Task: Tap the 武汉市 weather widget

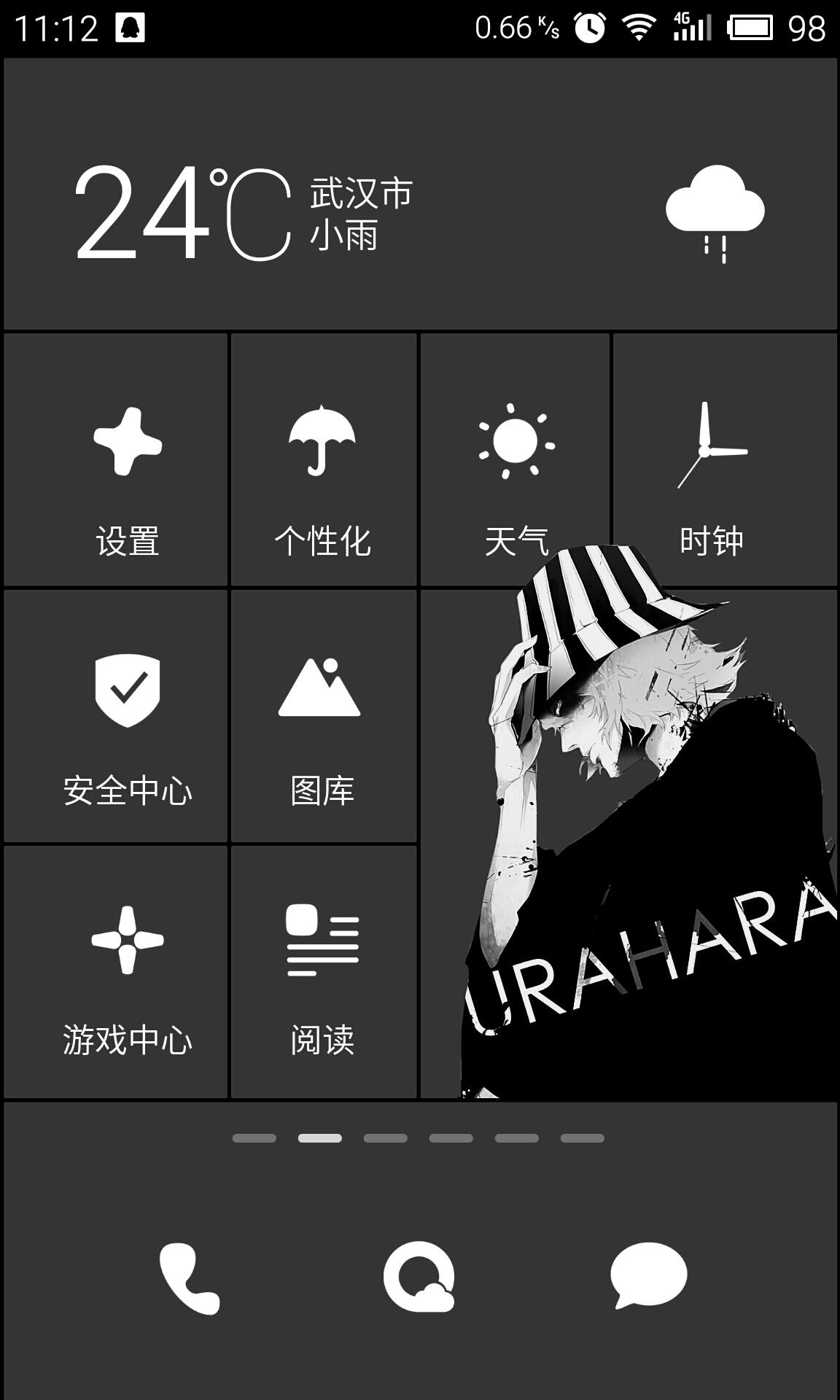Action: (x=420, y=211)
